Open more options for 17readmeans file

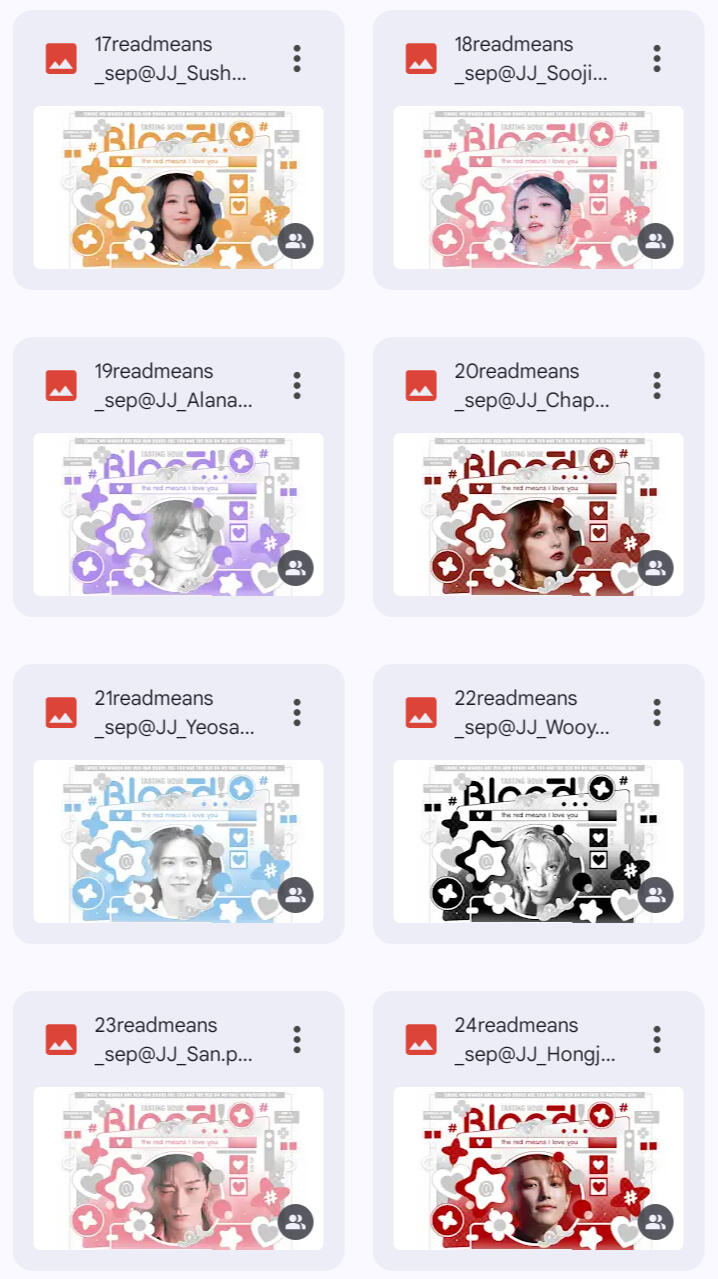tap(297, 58)
